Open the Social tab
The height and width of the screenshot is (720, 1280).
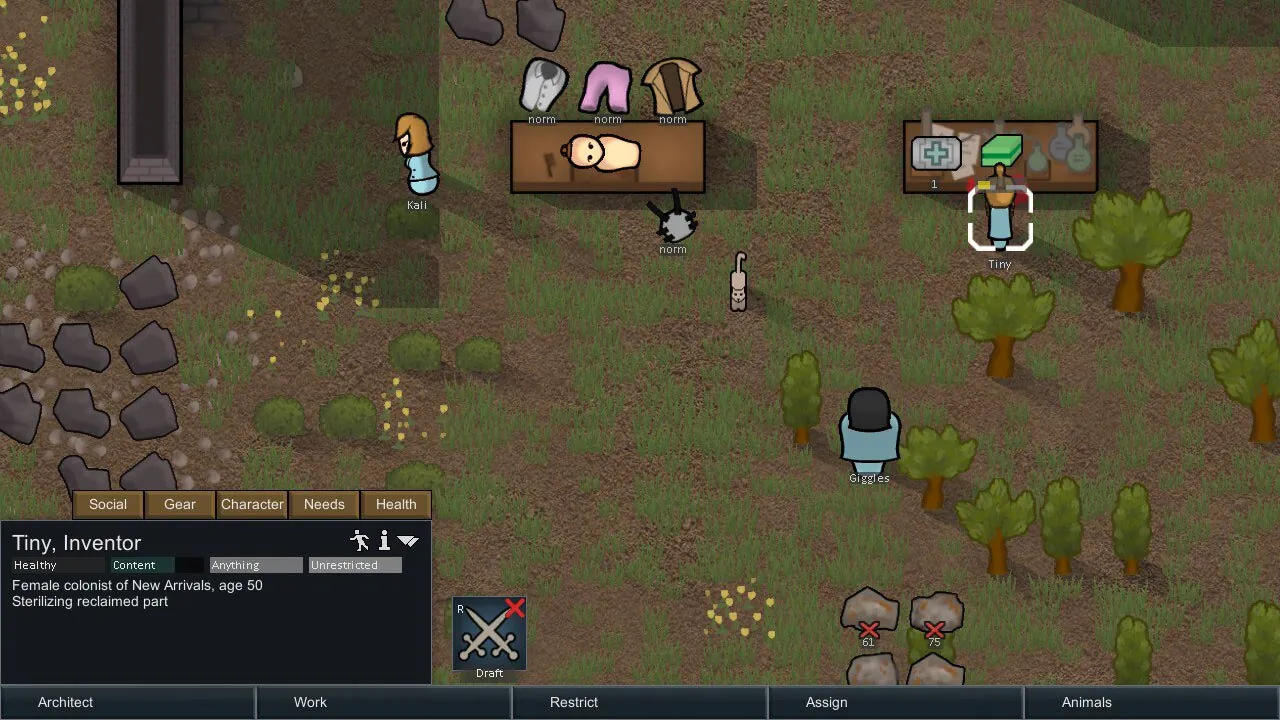tap(108, 504)
